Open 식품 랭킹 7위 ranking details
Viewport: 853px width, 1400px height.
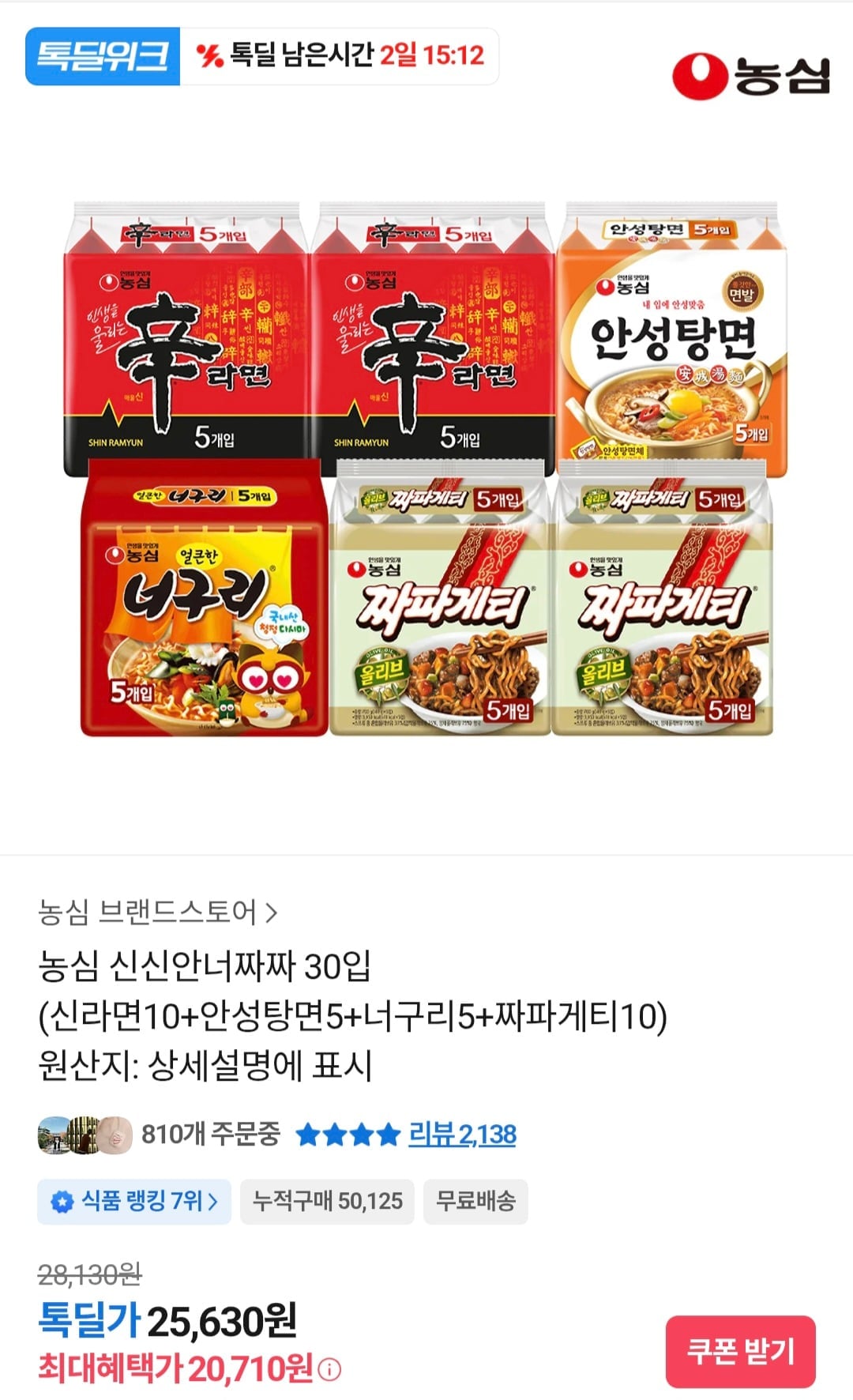pyautogui.click(x=134, y=1200)
